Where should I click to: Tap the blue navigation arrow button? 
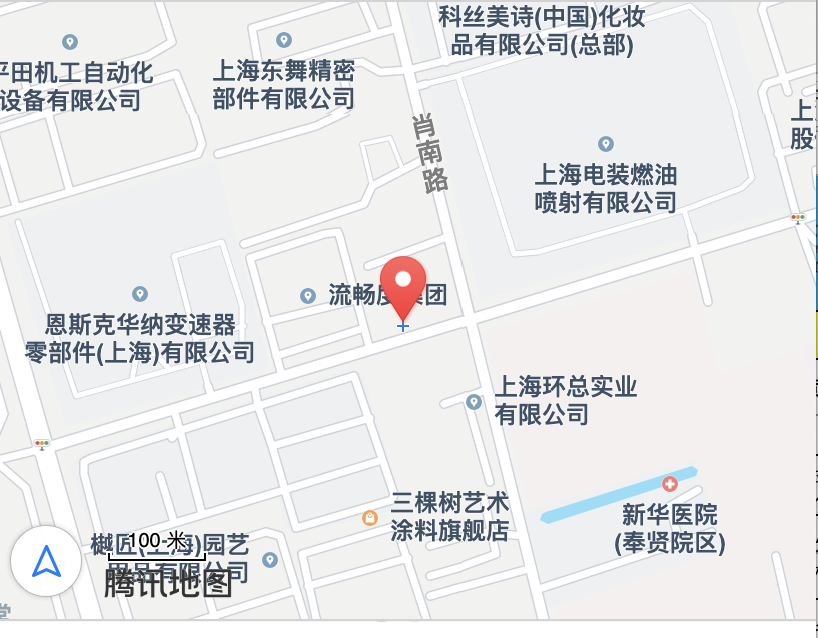click(46, 561)
